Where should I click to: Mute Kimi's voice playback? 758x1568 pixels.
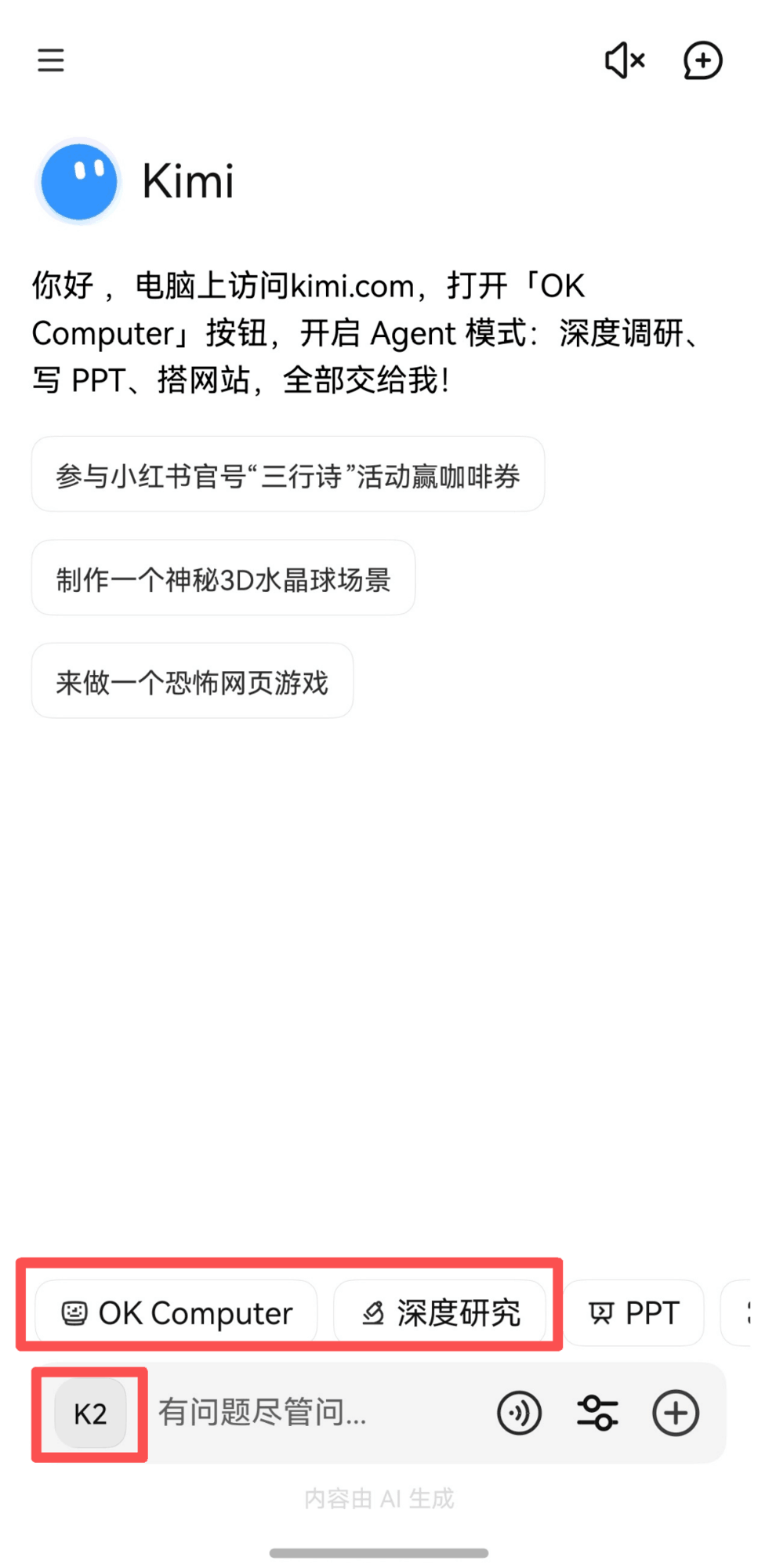pyautogui.click(x=623, y=60)
